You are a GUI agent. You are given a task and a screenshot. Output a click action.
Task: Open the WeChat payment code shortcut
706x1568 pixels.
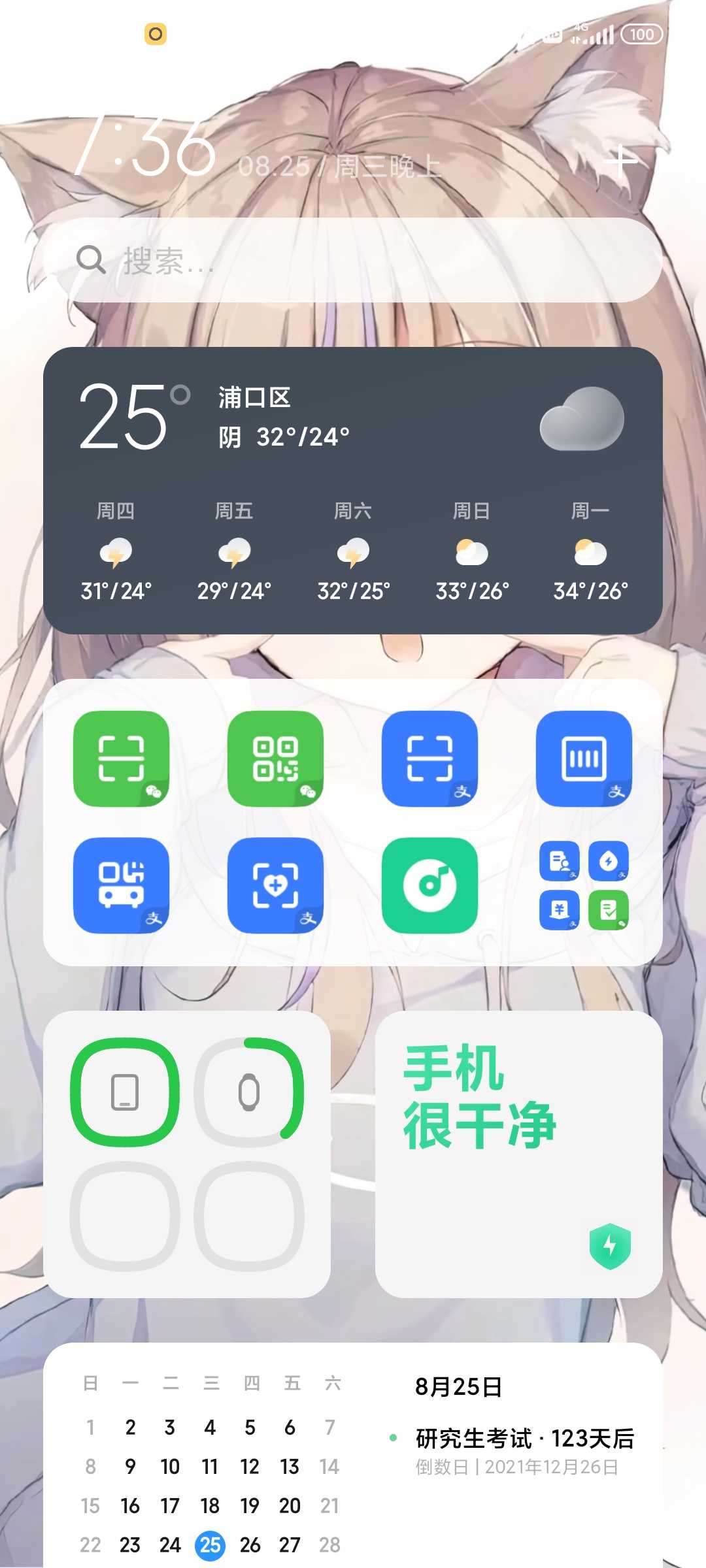(276, 759)
